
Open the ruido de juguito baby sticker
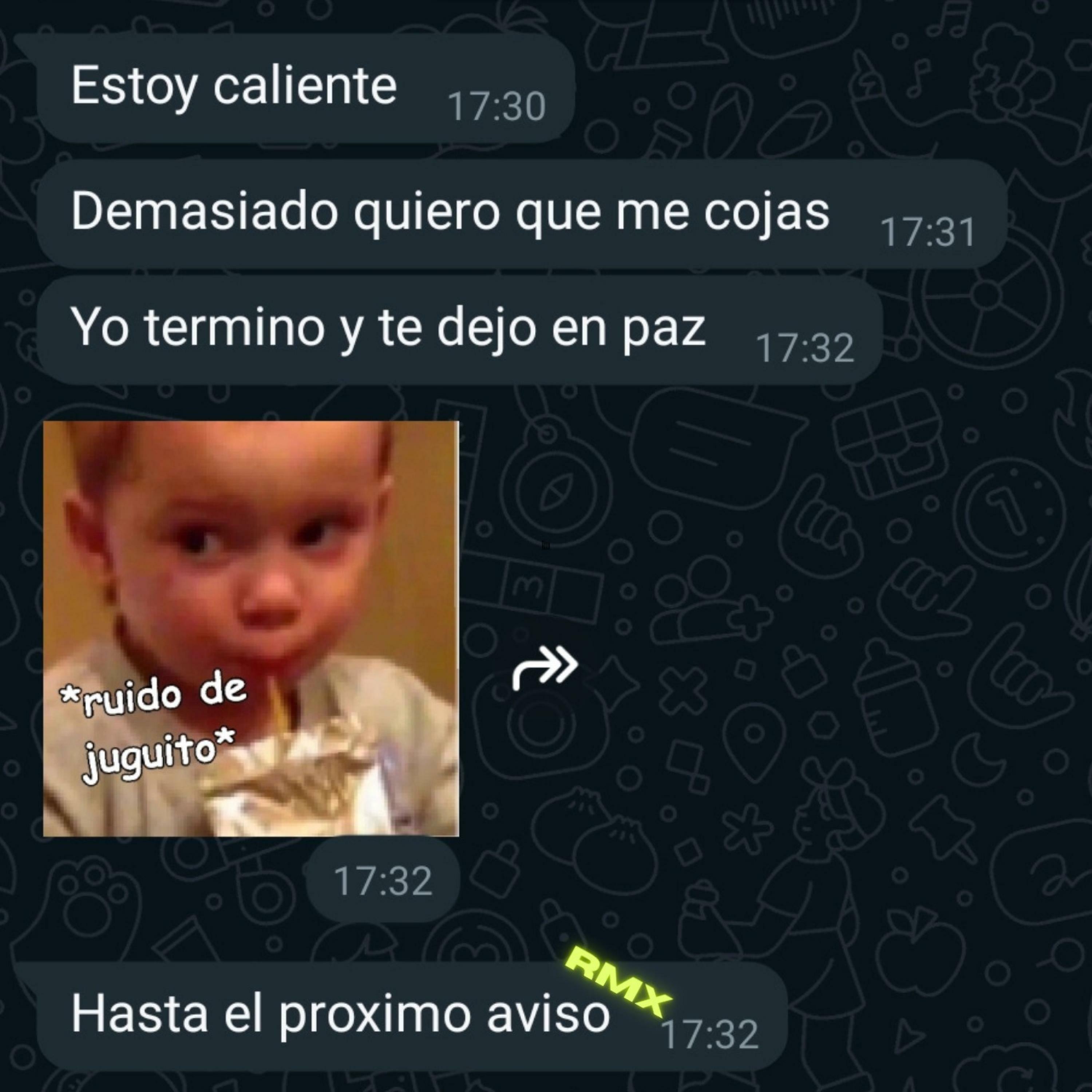point(251,629)
